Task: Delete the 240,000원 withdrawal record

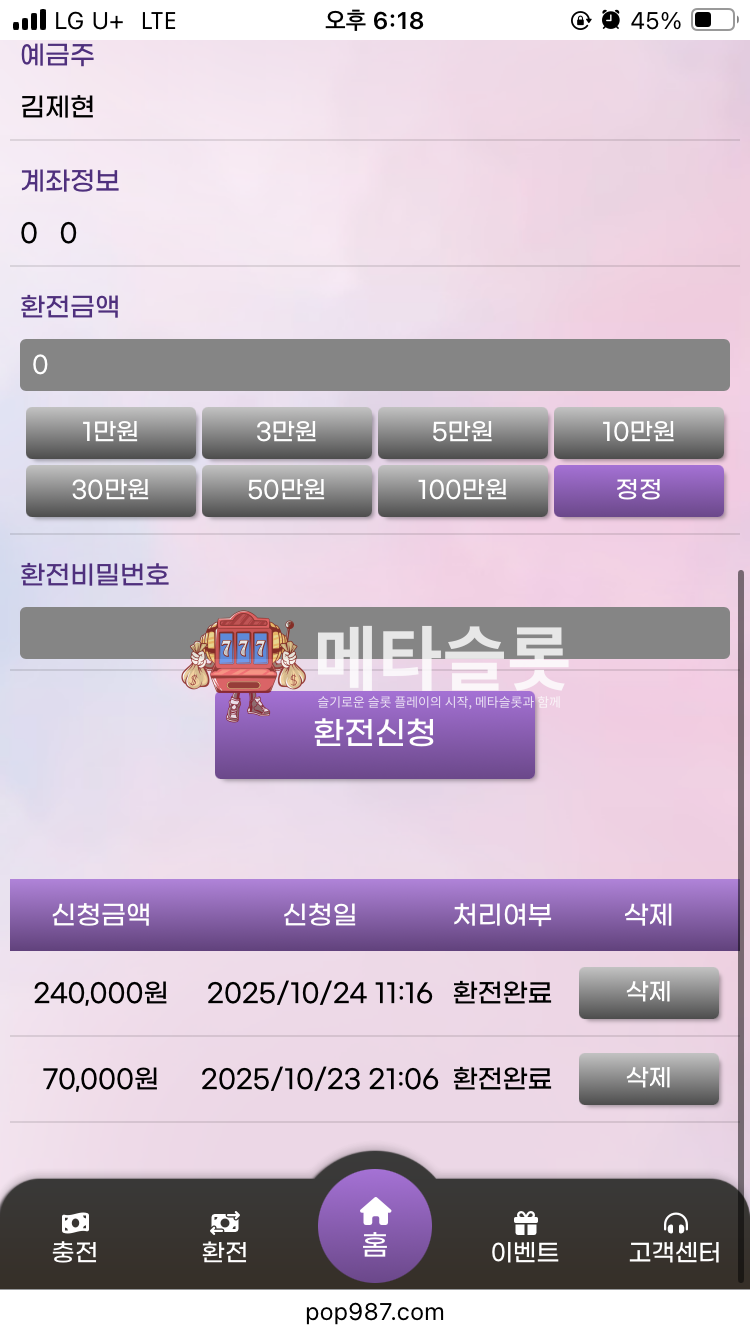Action: coord(648,992)
